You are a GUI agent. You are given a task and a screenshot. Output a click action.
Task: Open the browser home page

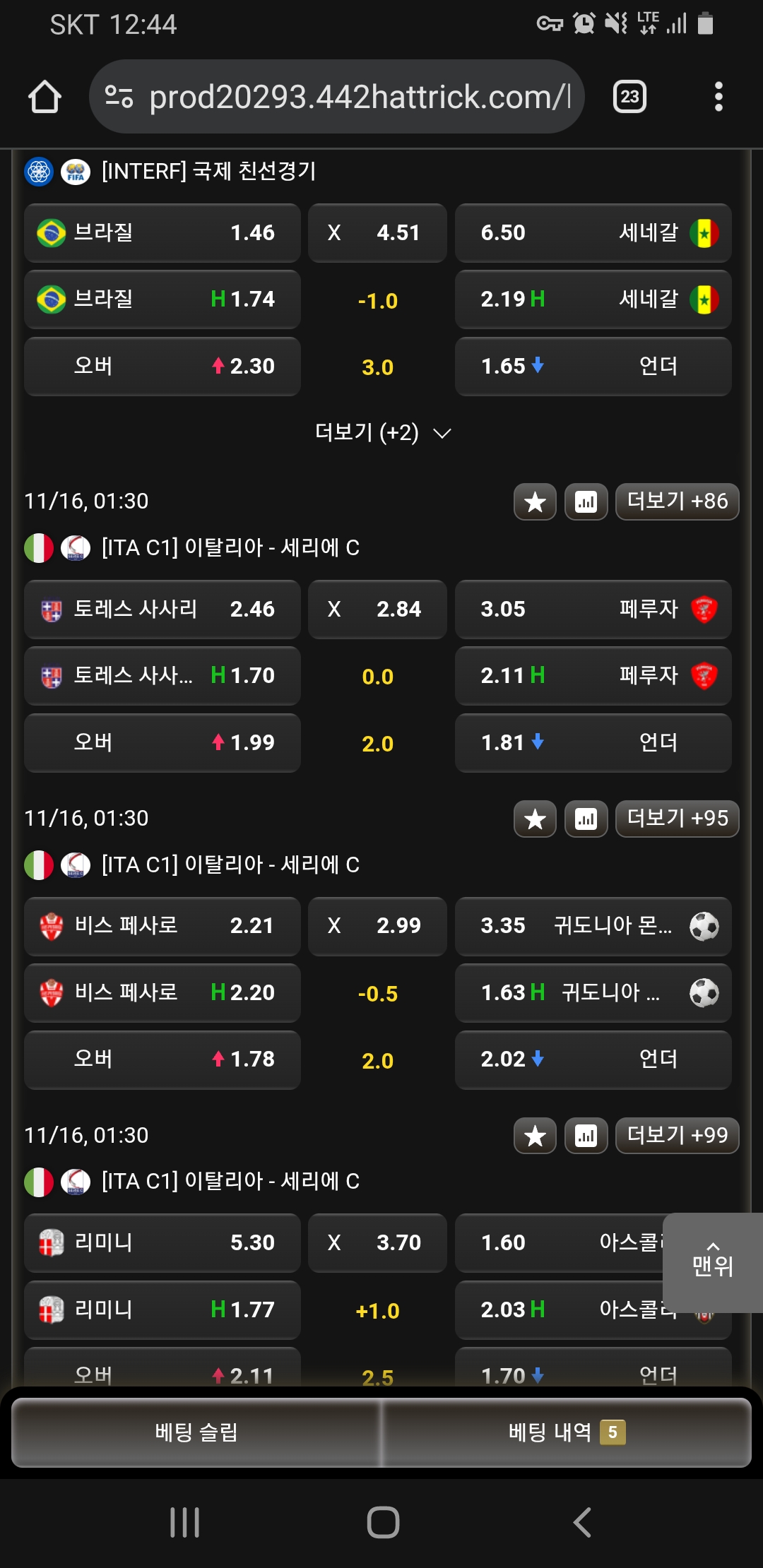coord(45,97)
